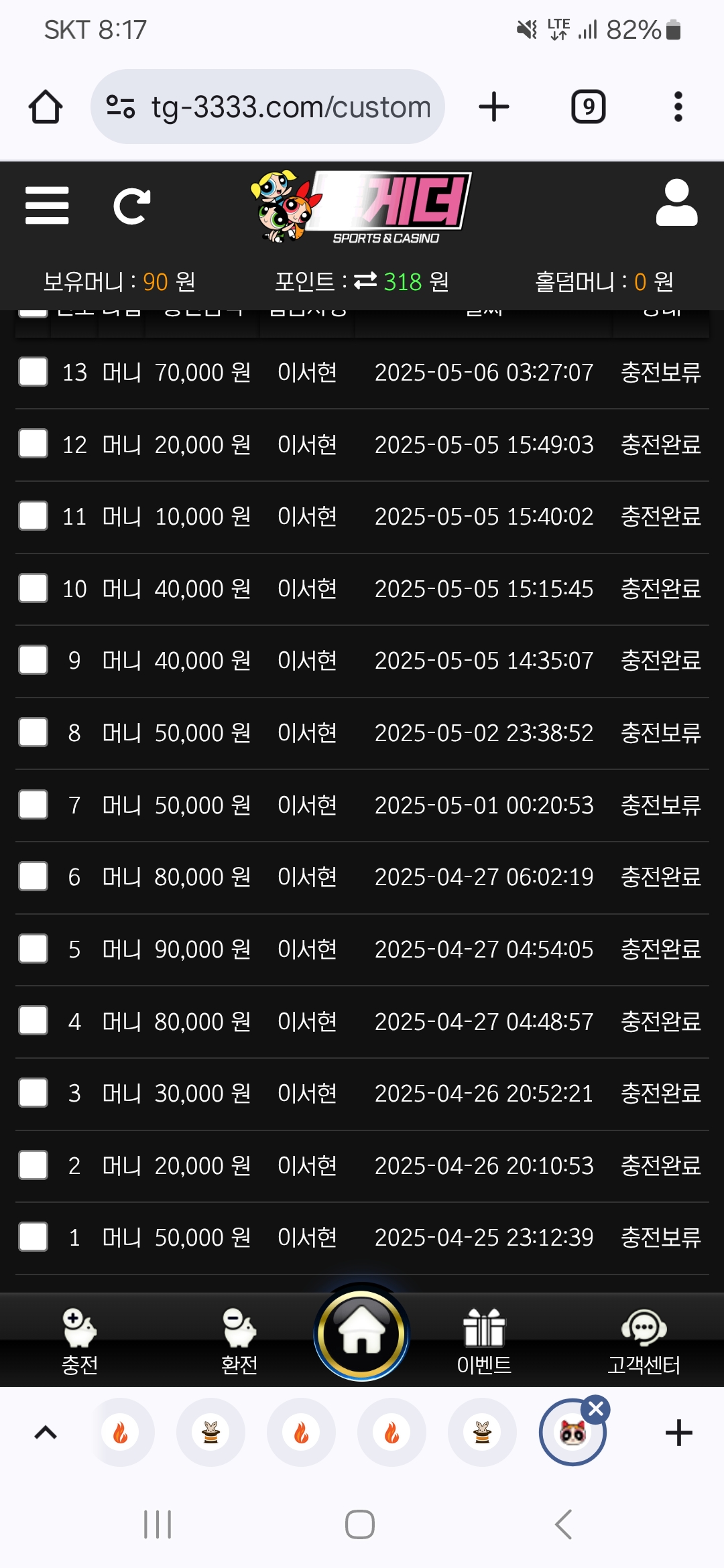Open the user profile icon
Screen dimensions: 724x1568
pos(676,202)
